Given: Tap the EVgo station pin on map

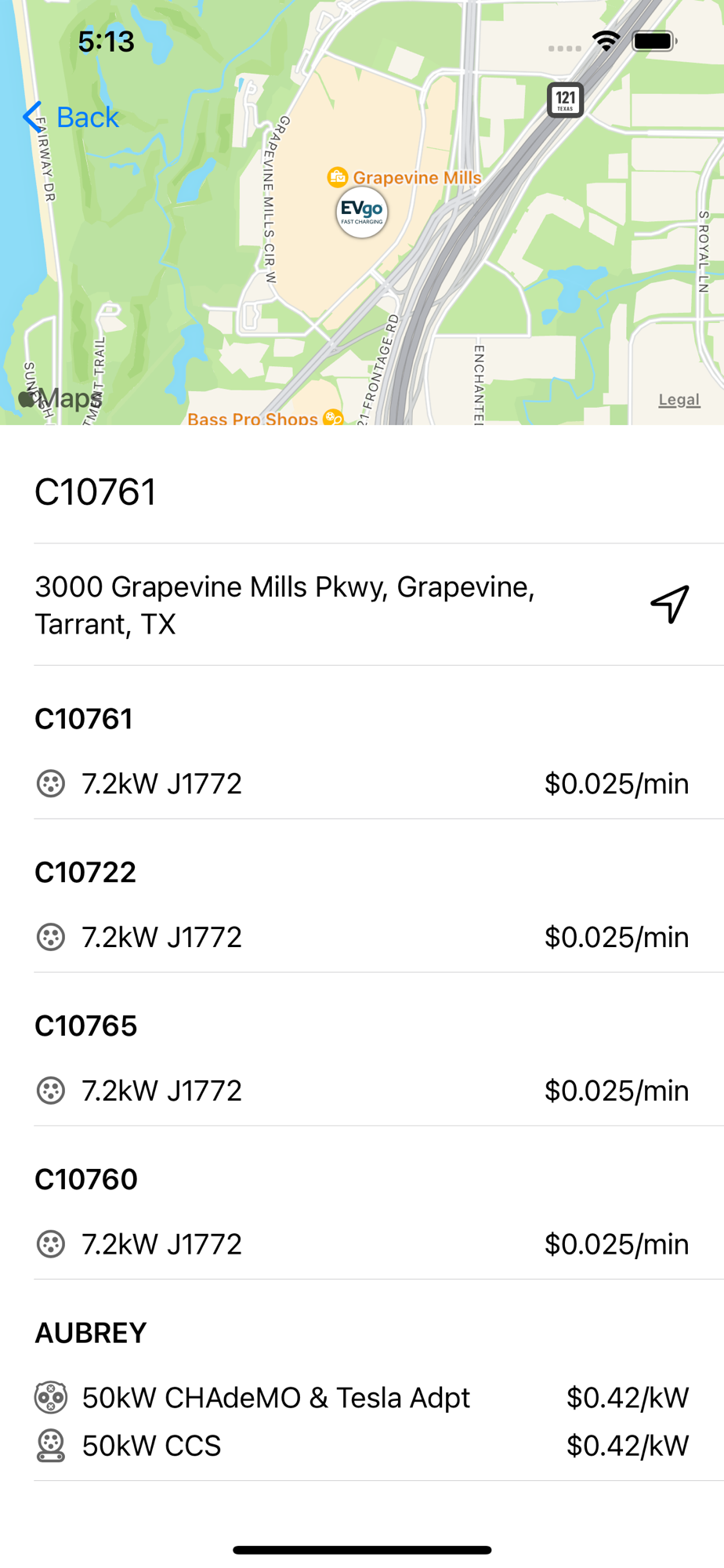Looking at the screenshot, I should click(361, 212).
